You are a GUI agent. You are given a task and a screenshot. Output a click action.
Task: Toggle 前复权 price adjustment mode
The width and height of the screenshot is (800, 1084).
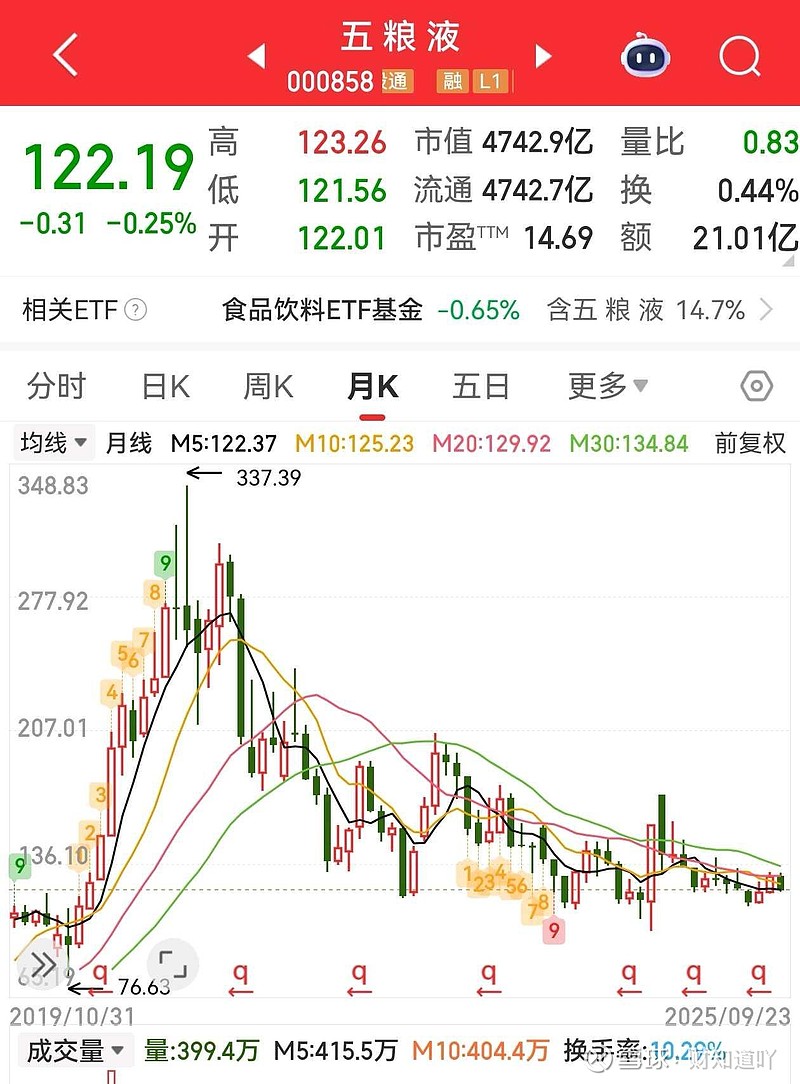tap(751, 443)
